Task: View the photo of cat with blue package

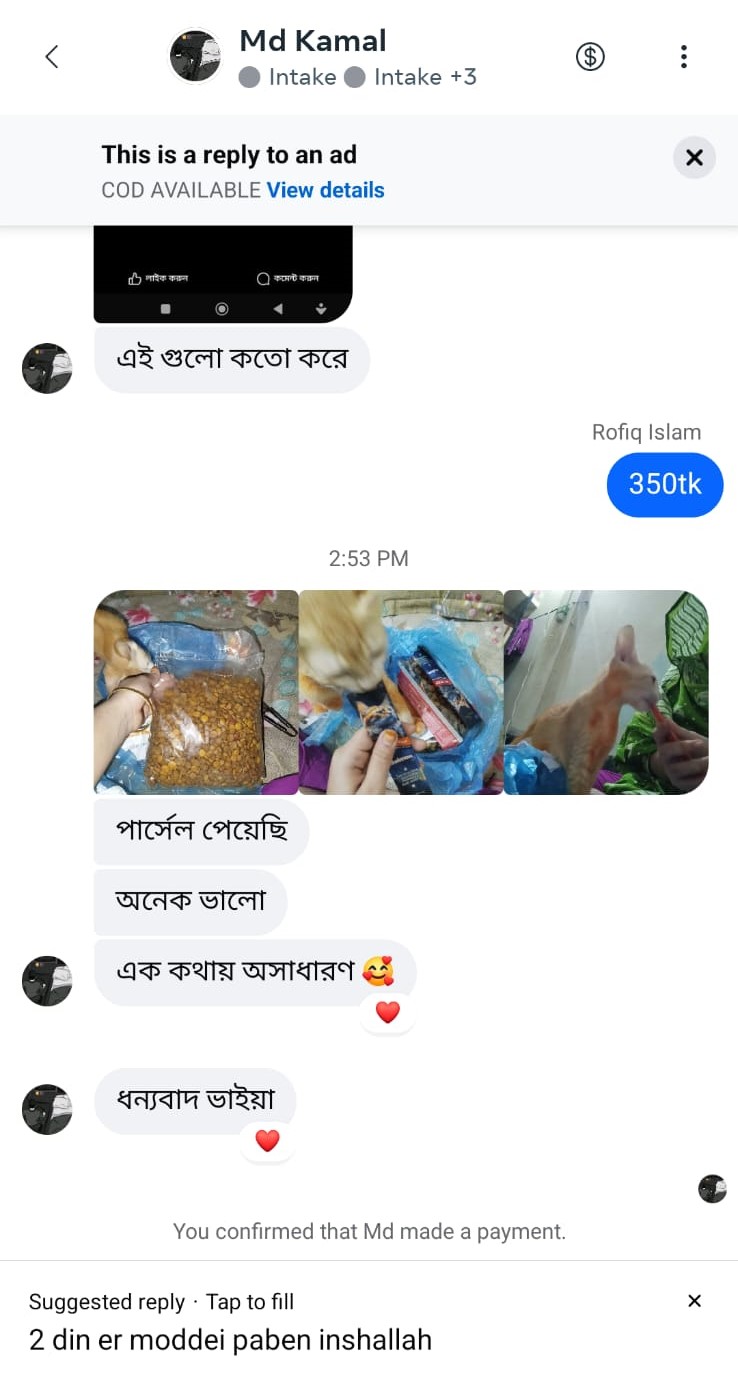Action: 401,692
